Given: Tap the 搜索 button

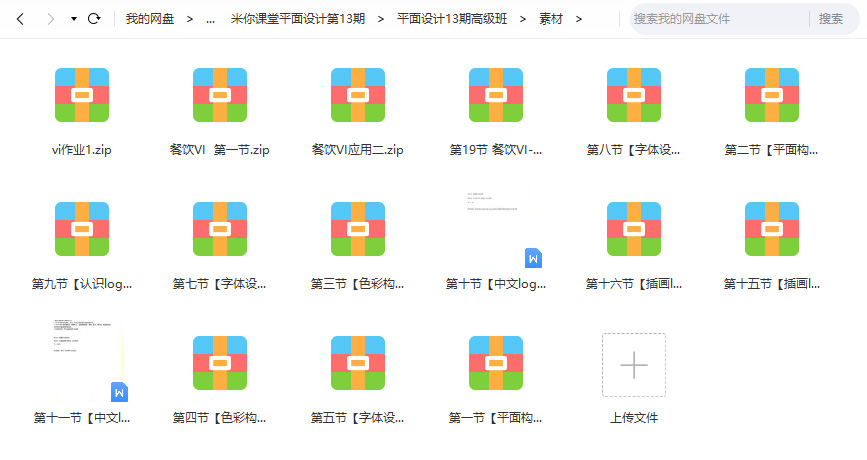Looking at the screenshot, I should 830,19.
